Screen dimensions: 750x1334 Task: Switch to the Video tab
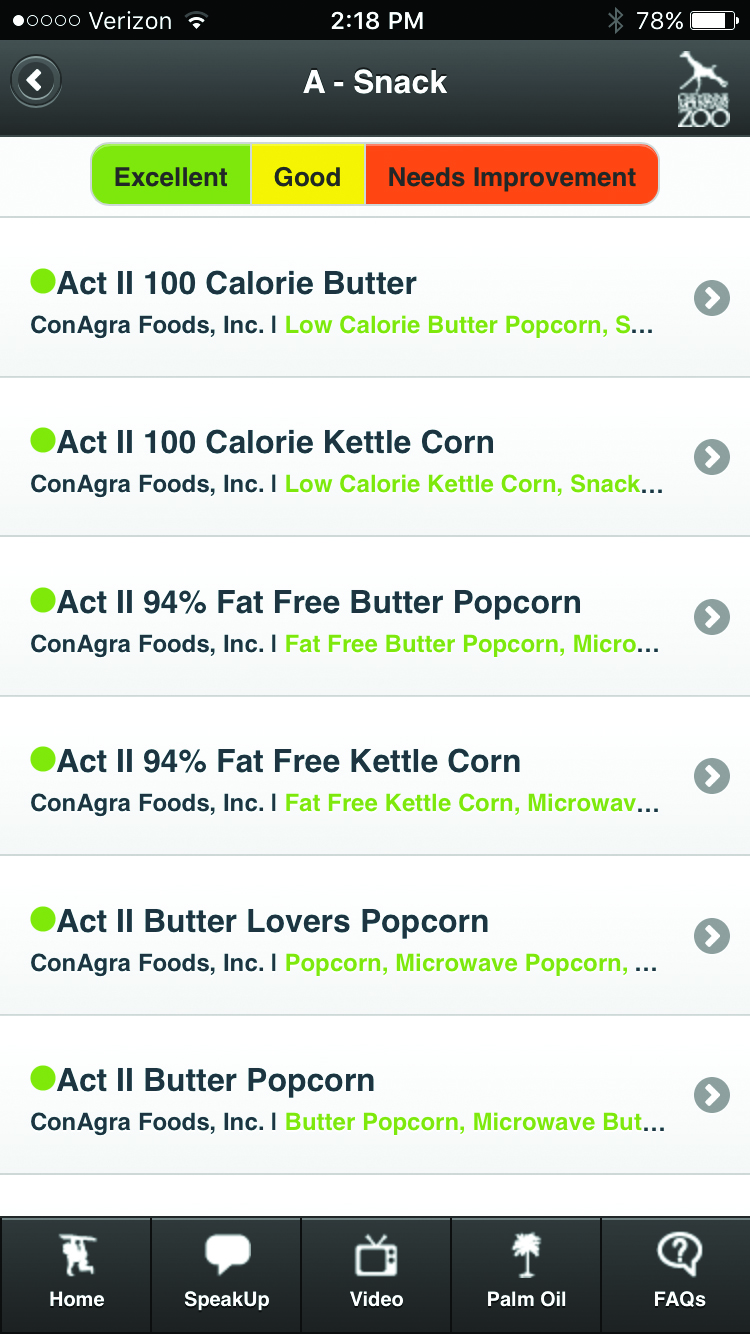click(x=376, y=1274)
